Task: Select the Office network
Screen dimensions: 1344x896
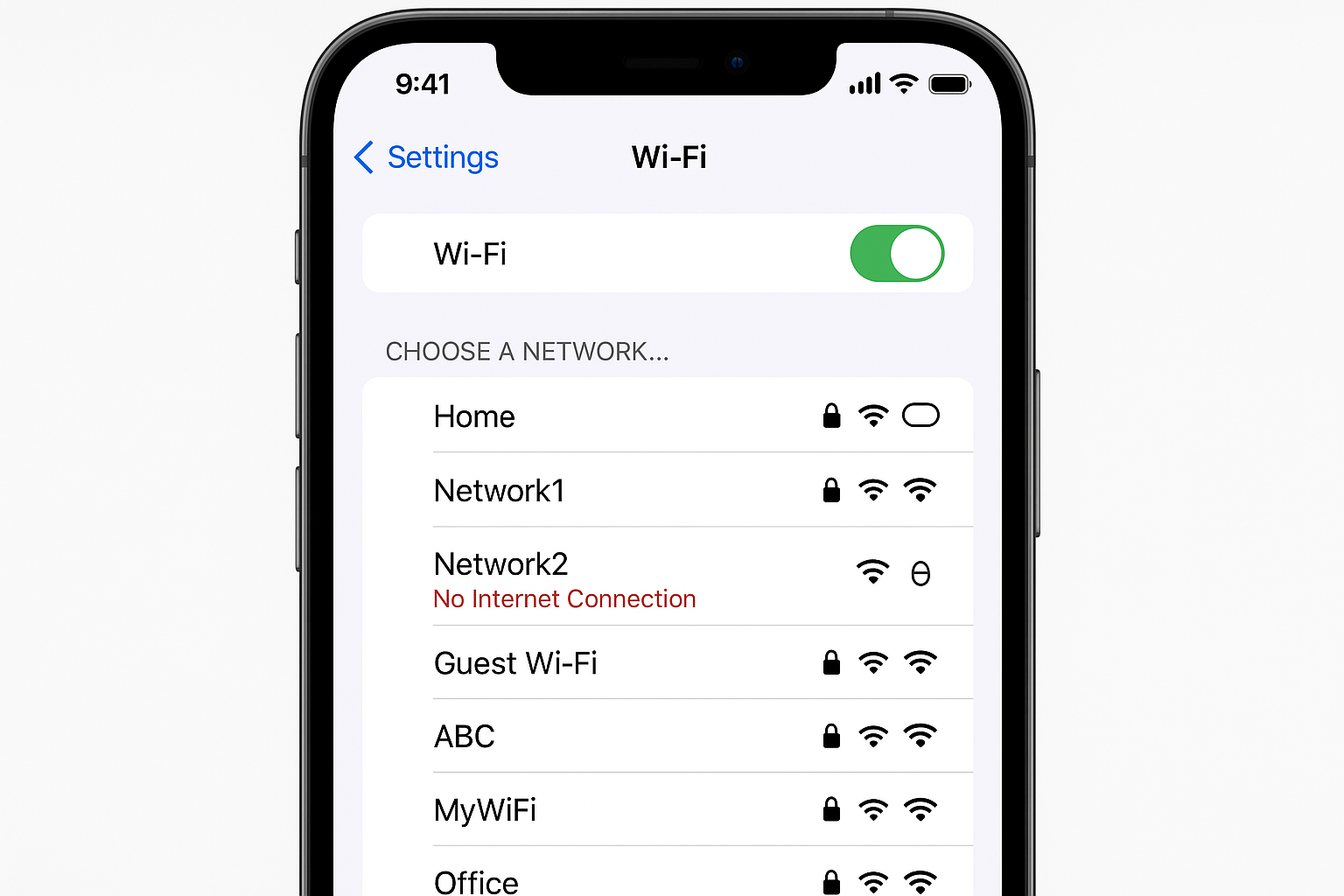Action: [x=477, y=880]
